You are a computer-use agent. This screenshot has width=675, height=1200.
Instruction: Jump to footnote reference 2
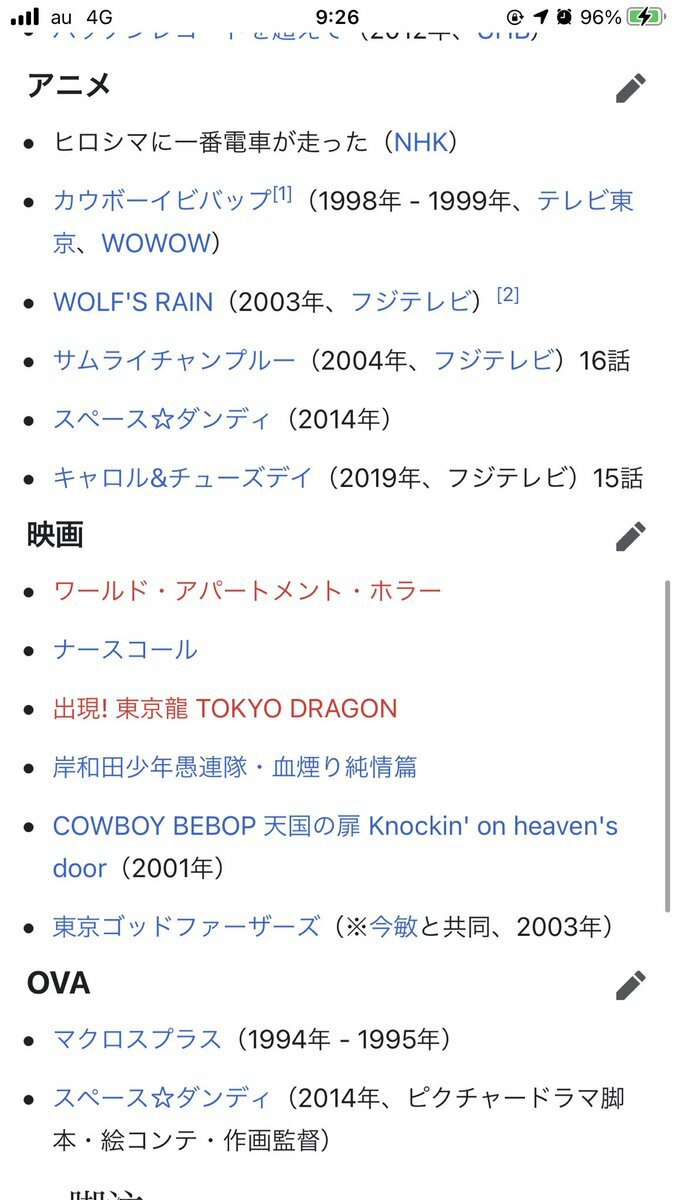(508, 295)
